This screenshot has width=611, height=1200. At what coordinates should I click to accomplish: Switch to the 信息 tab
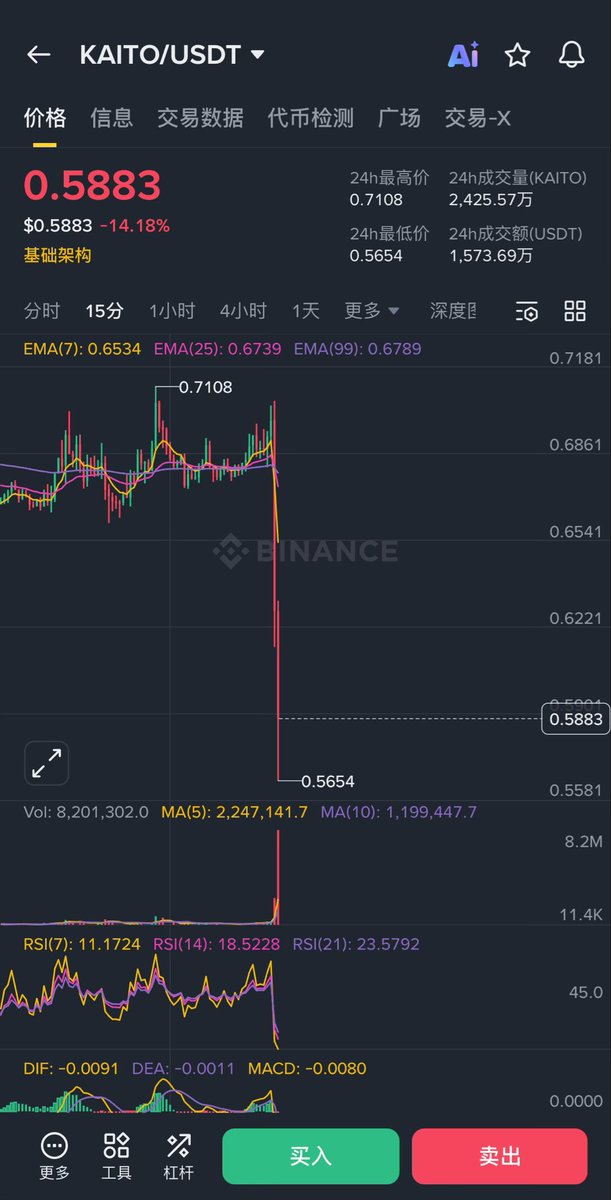tap(111, 119)
